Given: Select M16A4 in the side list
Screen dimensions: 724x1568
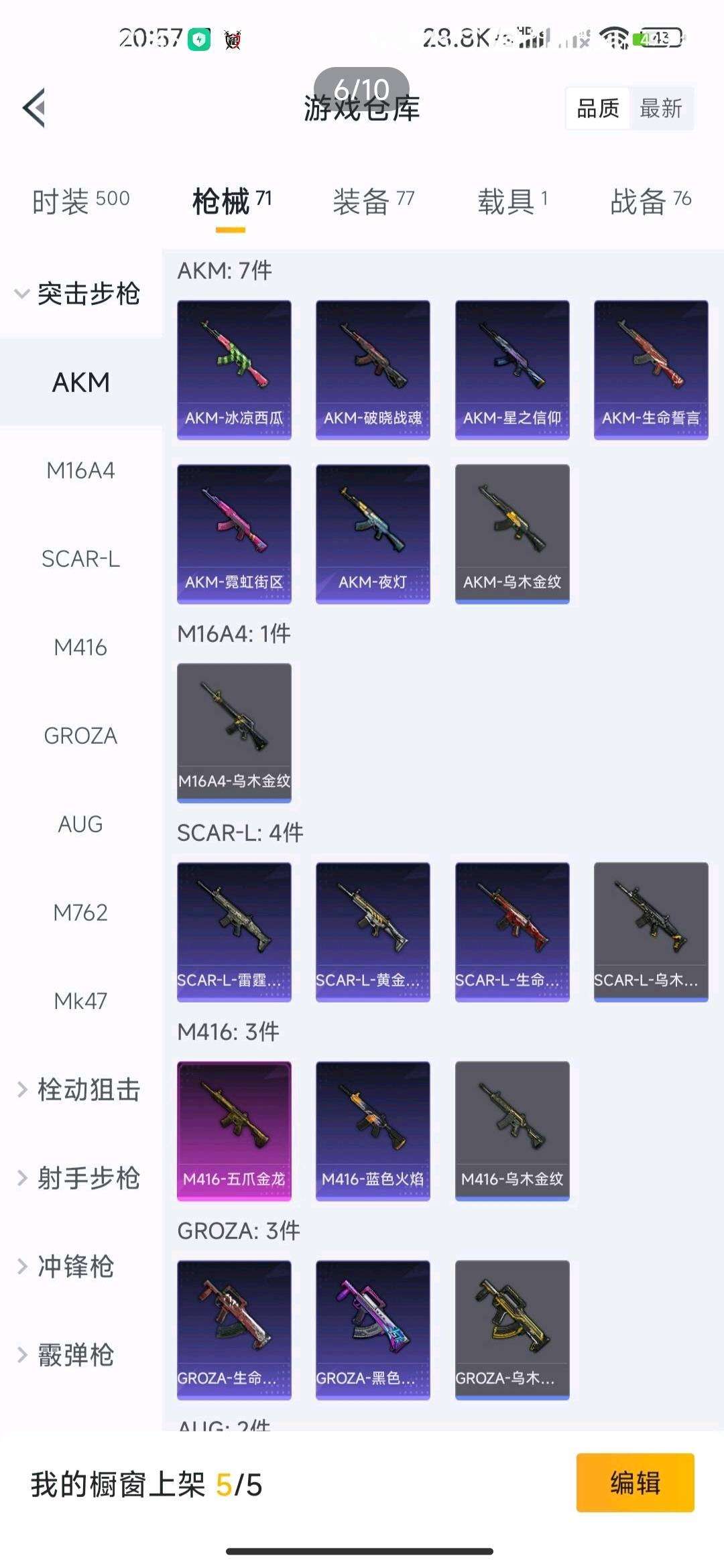Looking at the screenshot, I should (80, 470).
